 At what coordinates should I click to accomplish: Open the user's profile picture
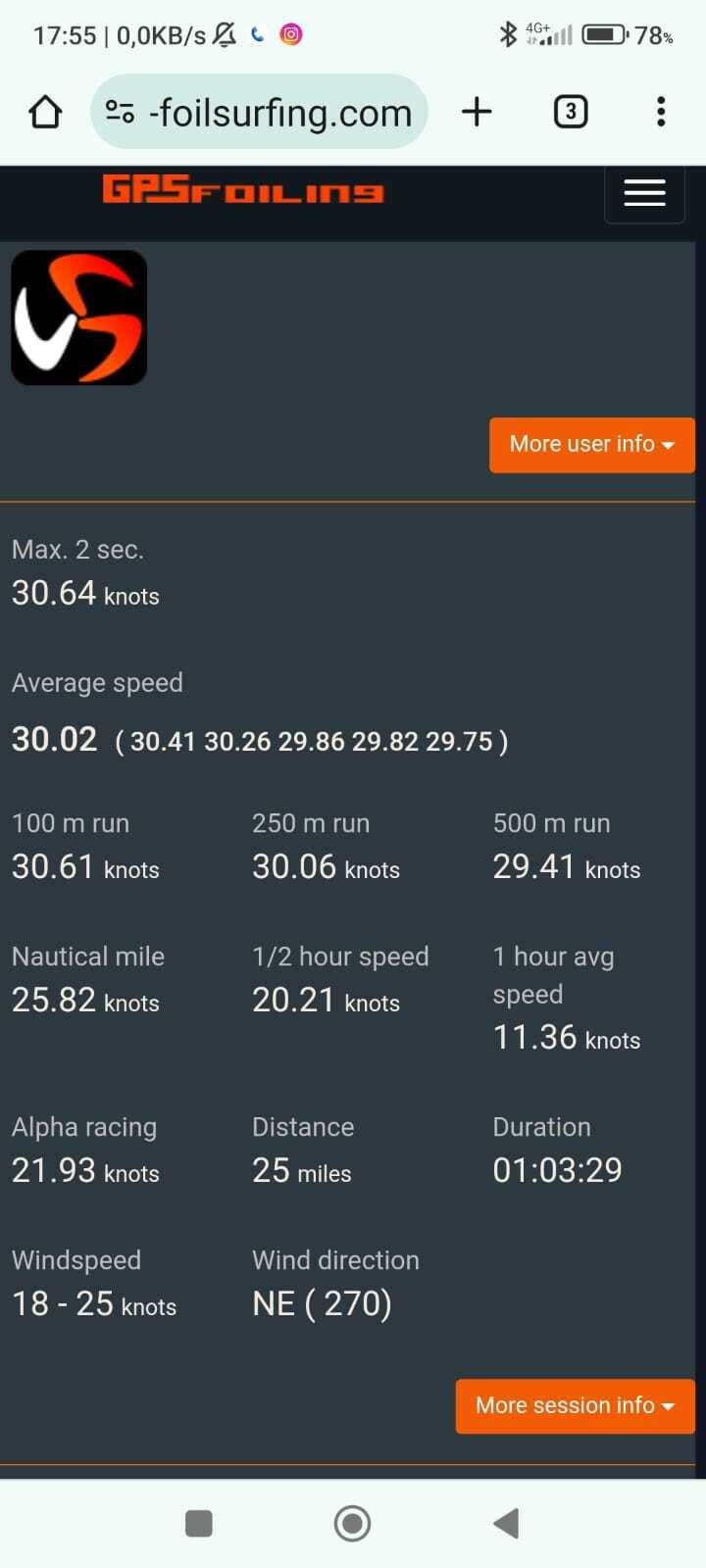pos(78,318)
